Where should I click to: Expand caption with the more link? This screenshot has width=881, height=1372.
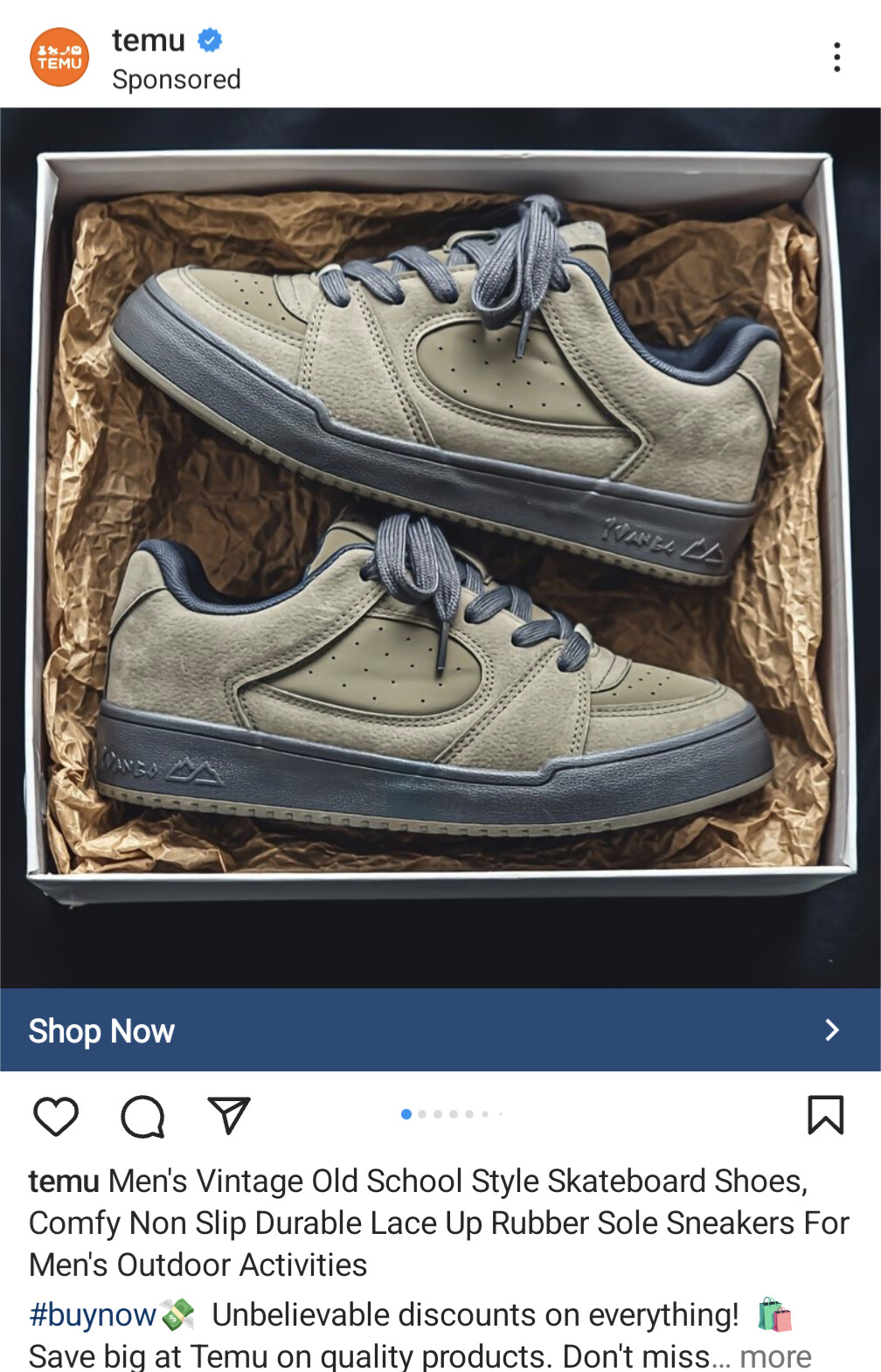coord(775,1355)
